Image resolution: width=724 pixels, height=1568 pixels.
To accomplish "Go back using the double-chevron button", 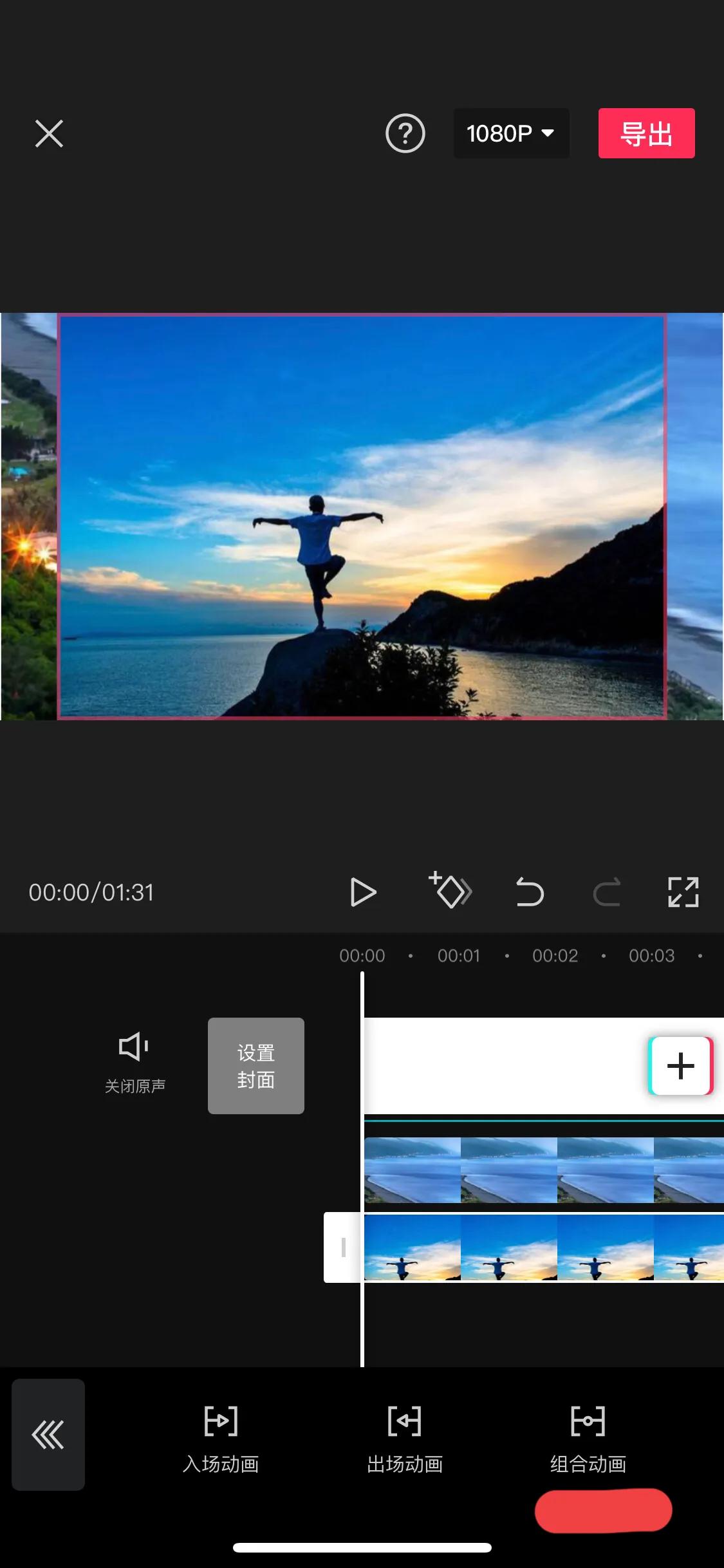I will (48, 1434).
